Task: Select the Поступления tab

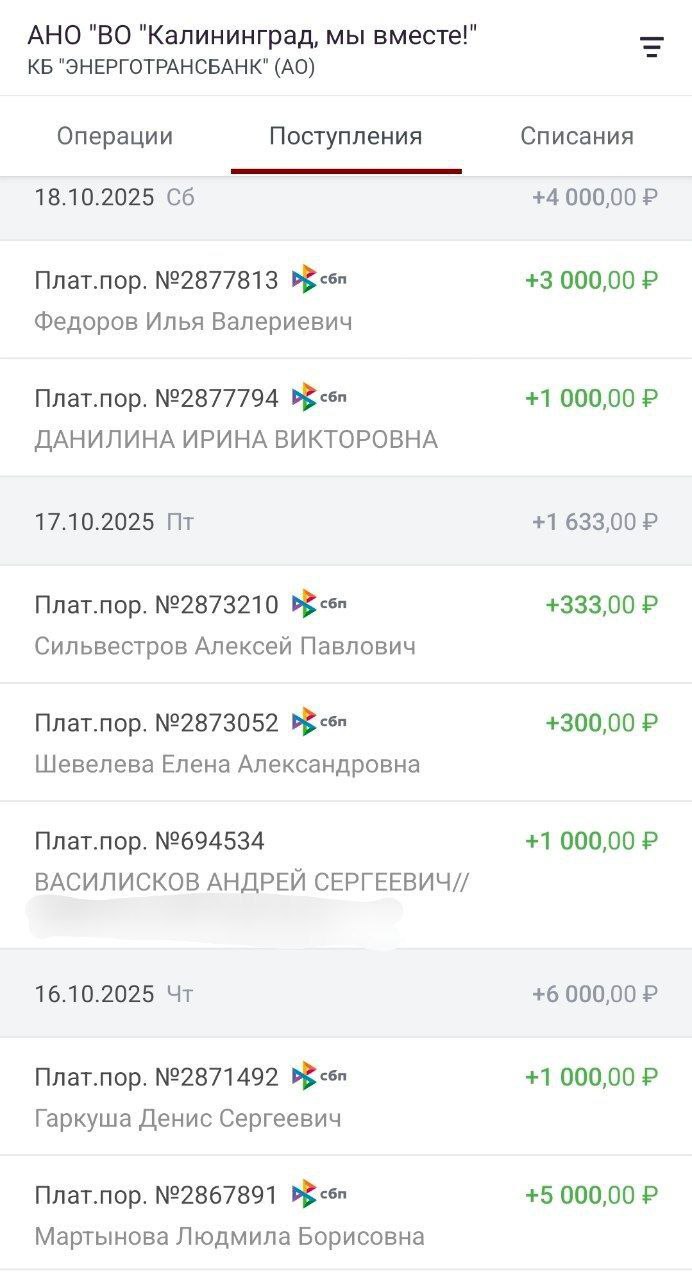Action: (346, 136)
